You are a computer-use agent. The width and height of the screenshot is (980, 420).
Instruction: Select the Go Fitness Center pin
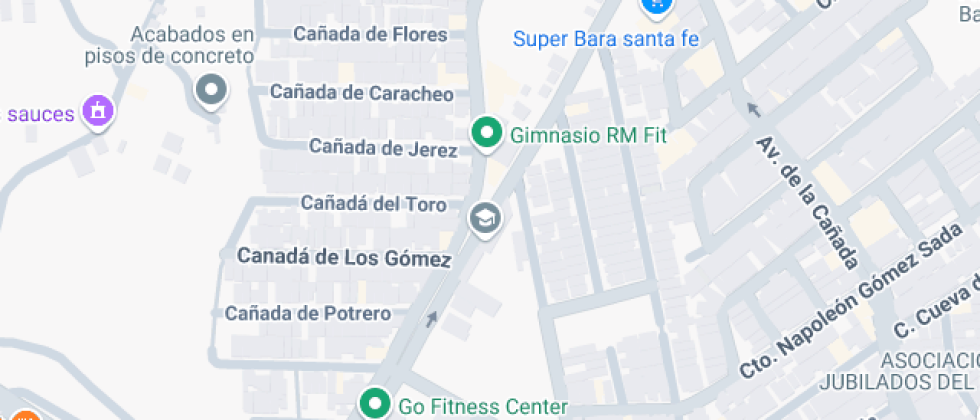[x=376, y=404]
